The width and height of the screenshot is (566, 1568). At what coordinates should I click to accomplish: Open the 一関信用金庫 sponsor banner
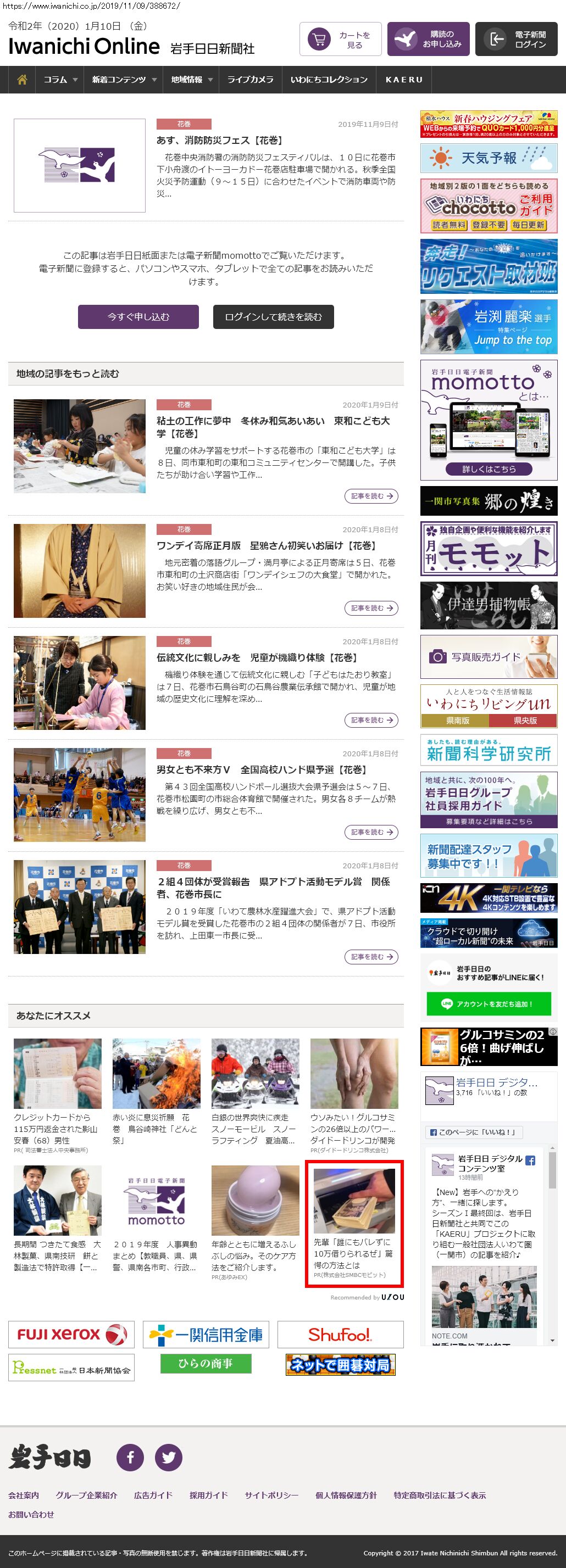206,1335
